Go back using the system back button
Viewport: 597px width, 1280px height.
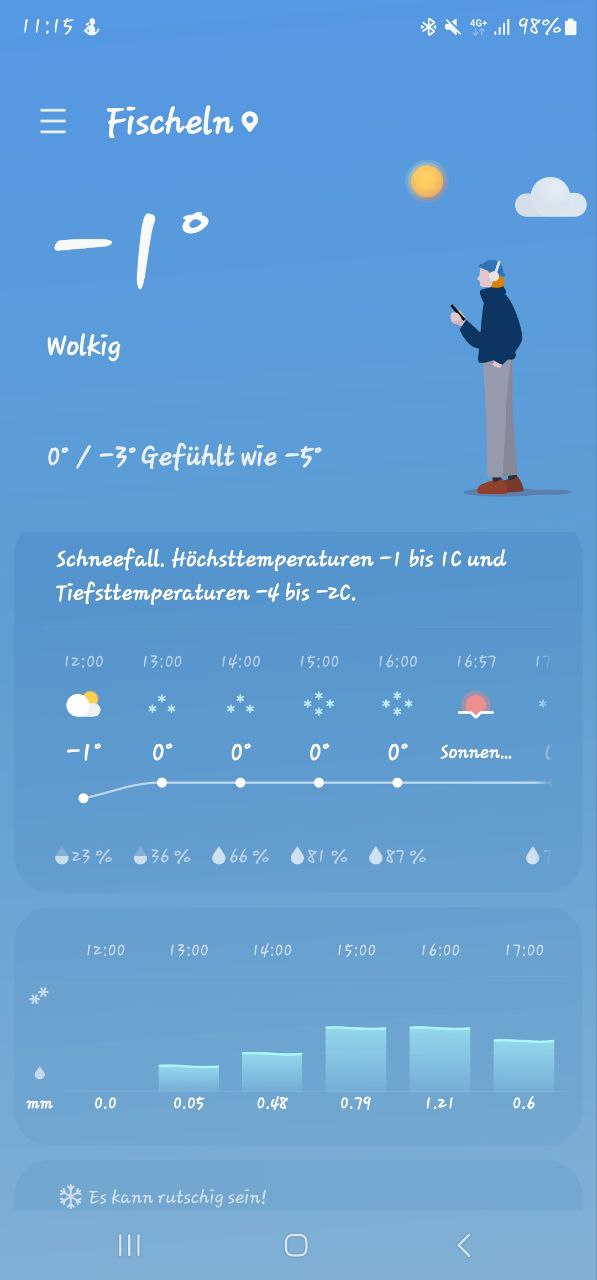[463, 1245]
